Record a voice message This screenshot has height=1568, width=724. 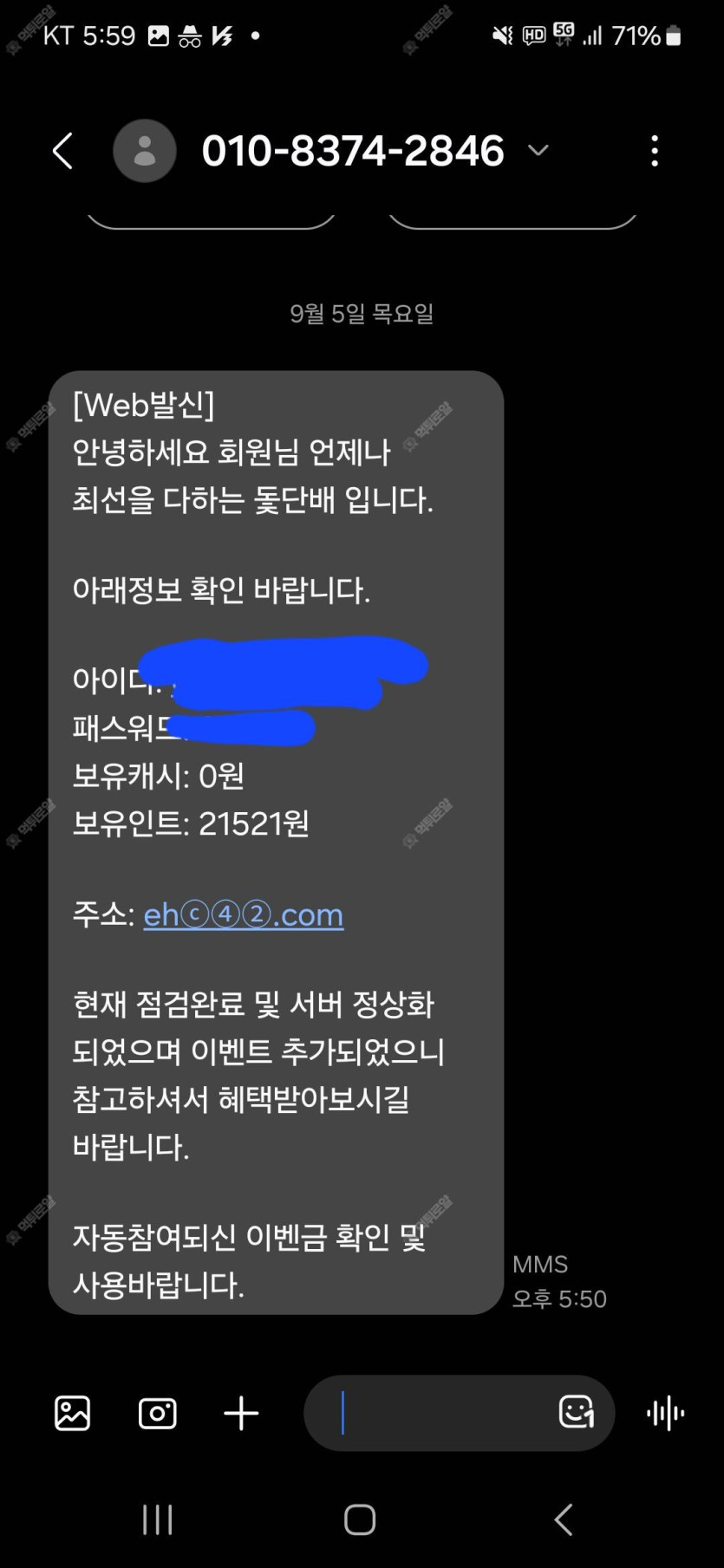click(x=665, y=1414)
